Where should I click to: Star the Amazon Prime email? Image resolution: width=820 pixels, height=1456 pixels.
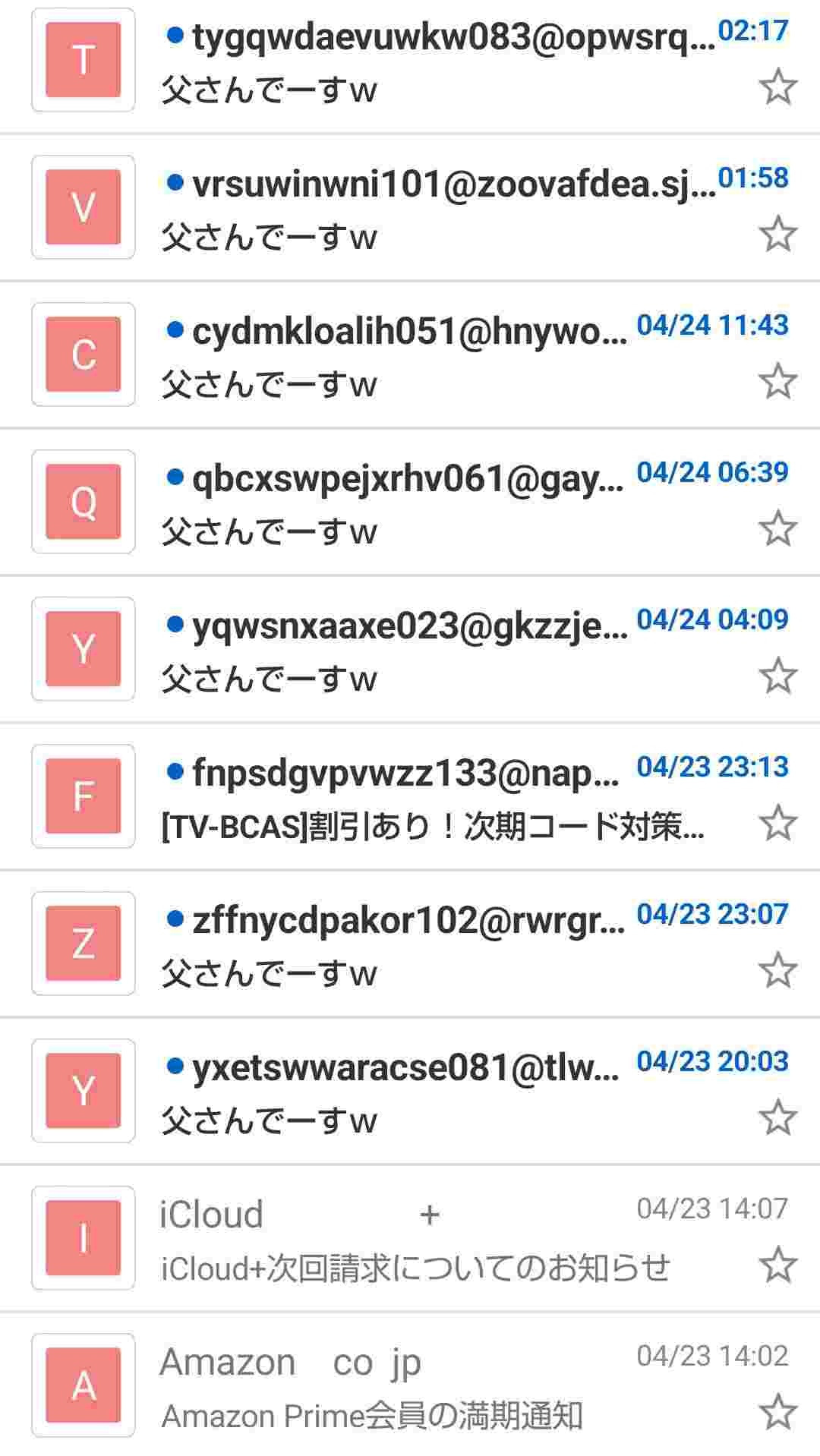point(777,1412)
